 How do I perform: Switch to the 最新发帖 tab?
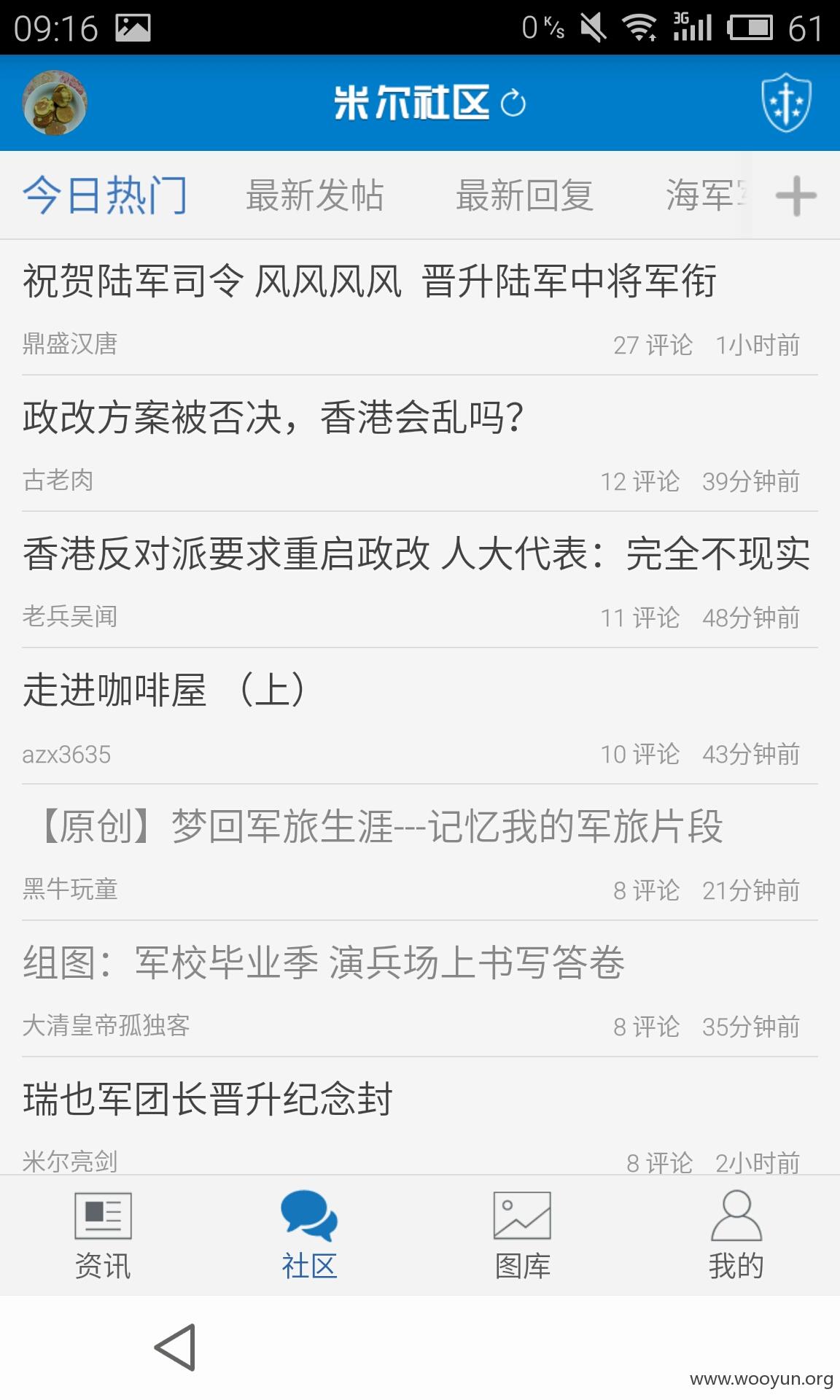pos(314,195)
